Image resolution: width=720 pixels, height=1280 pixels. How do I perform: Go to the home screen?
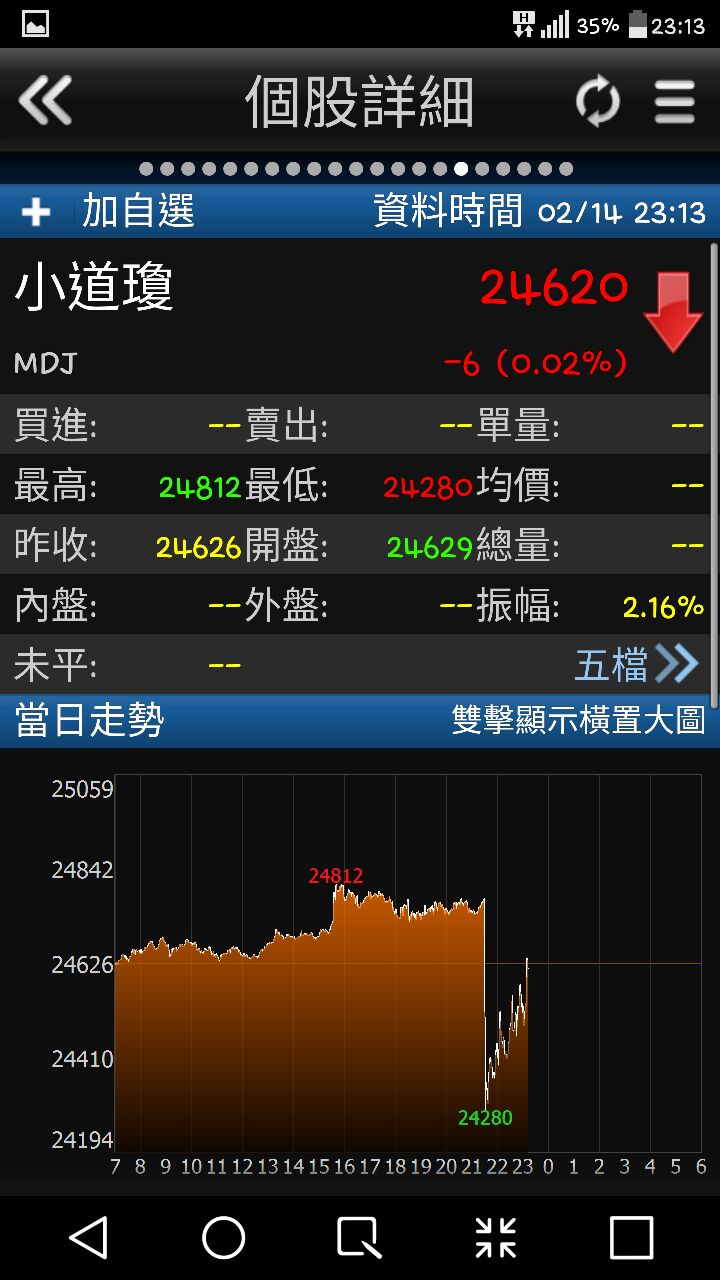[224, 1238]
